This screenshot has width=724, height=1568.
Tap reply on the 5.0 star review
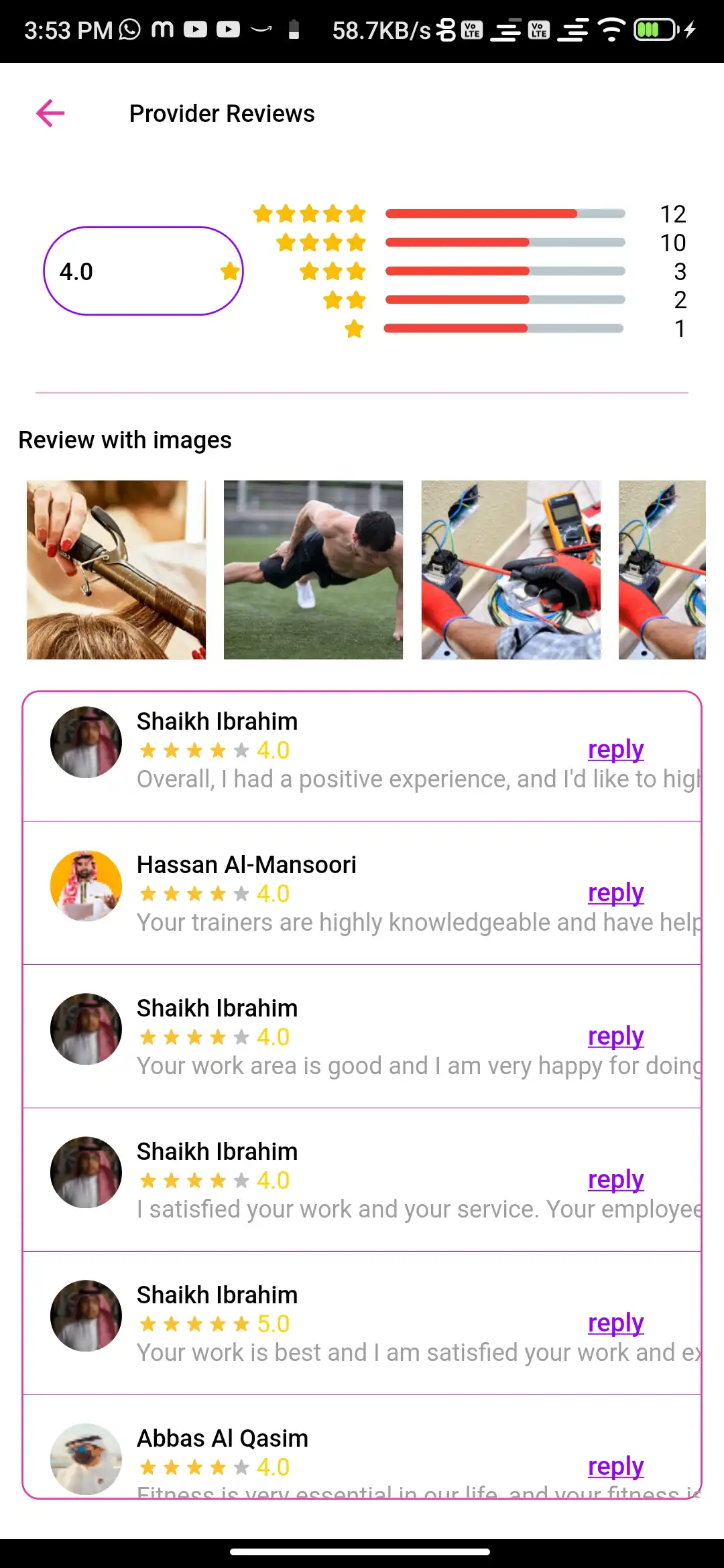click(615, 1322)
